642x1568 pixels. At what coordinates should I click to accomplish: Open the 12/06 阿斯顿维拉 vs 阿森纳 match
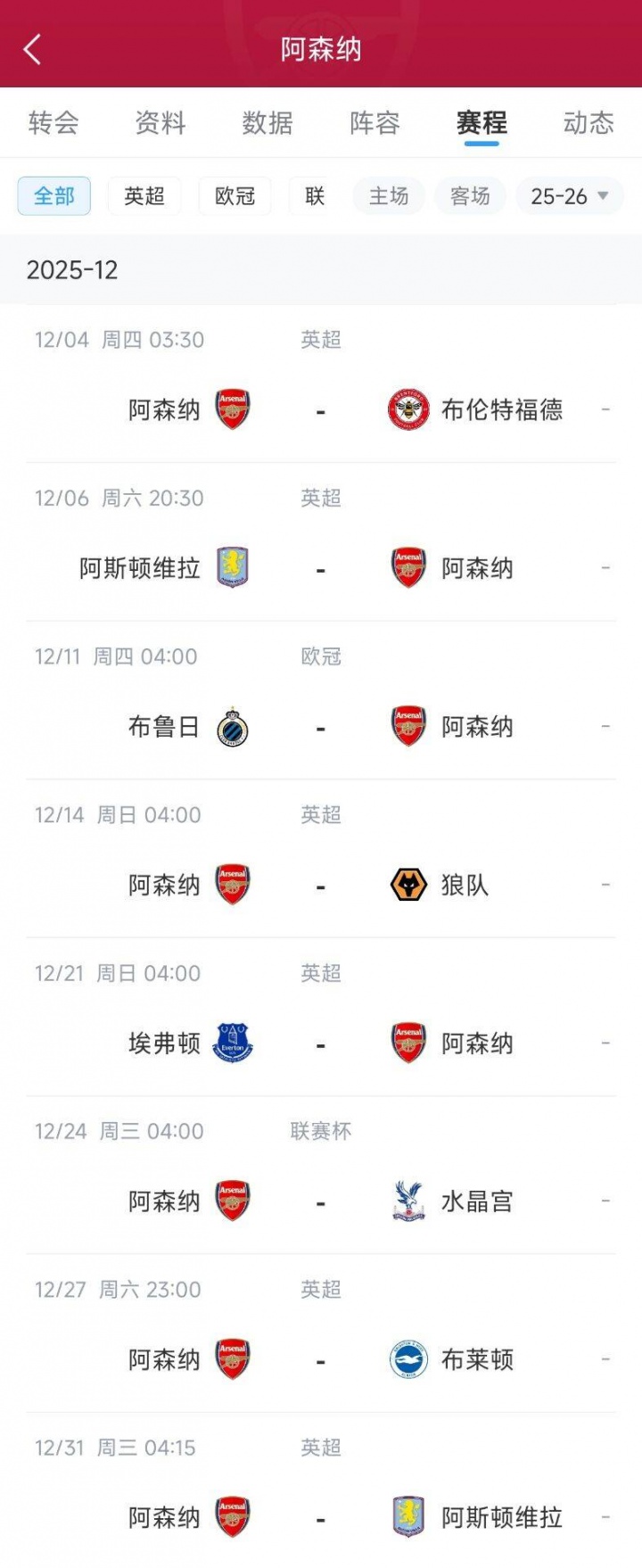(321, 568)
